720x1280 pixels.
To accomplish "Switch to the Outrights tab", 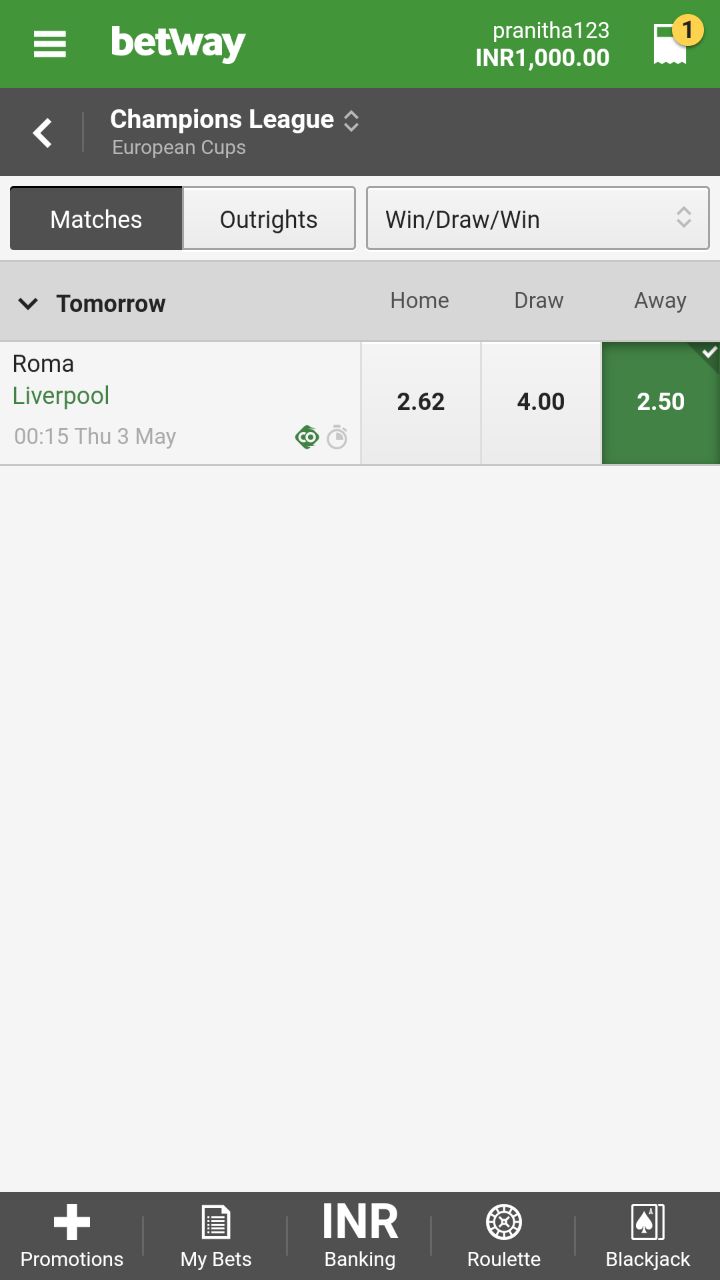I will (x=269, y=218).
